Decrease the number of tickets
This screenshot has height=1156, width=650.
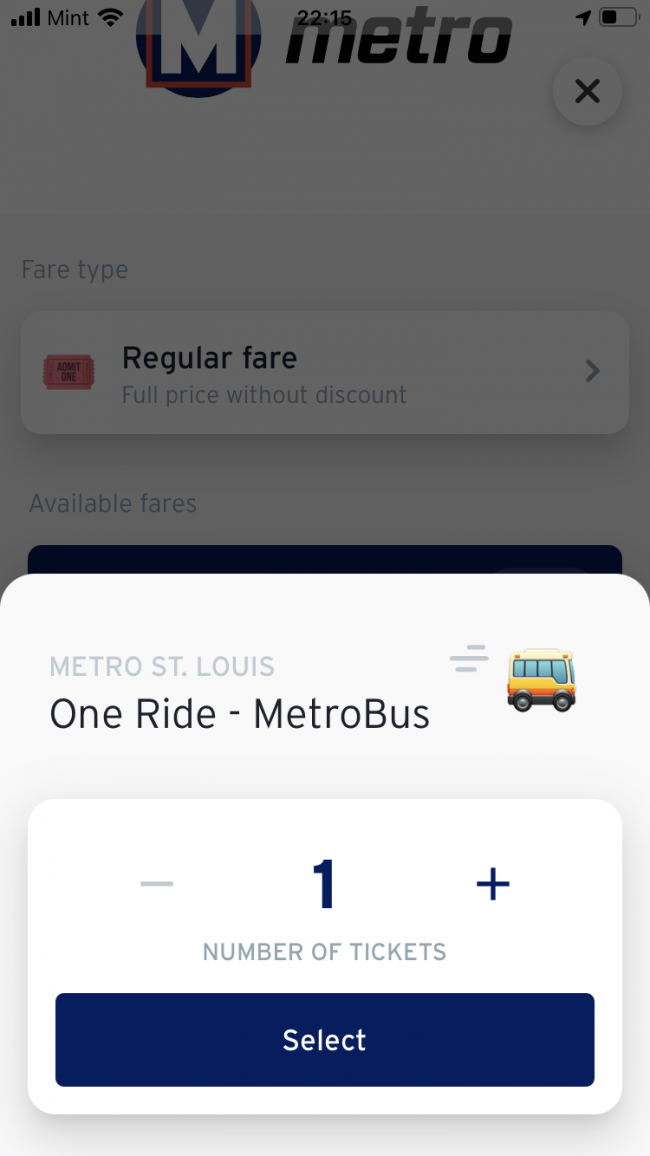click(157, 884)
